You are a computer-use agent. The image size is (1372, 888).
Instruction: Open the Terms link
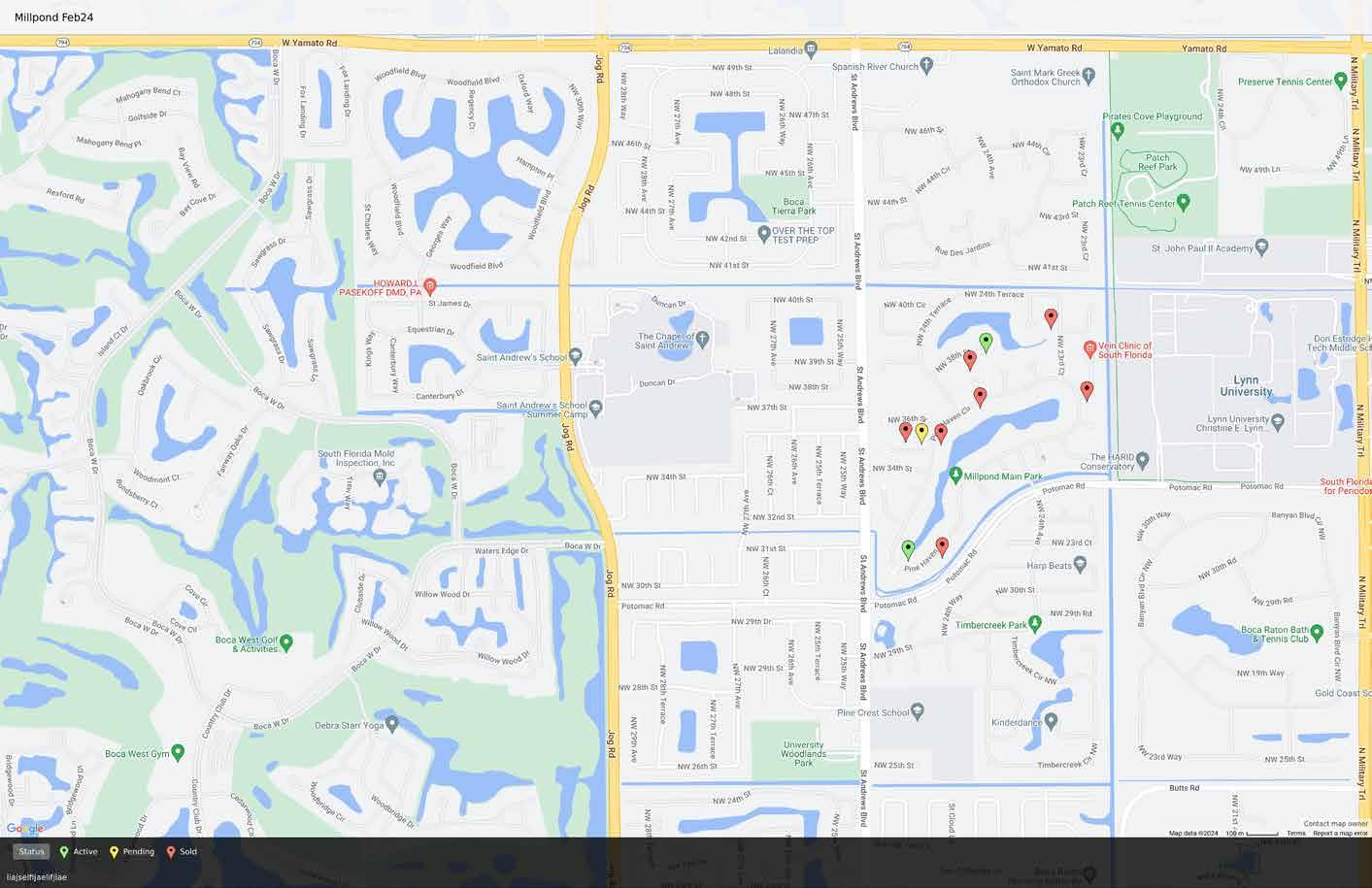[1296, 834]
